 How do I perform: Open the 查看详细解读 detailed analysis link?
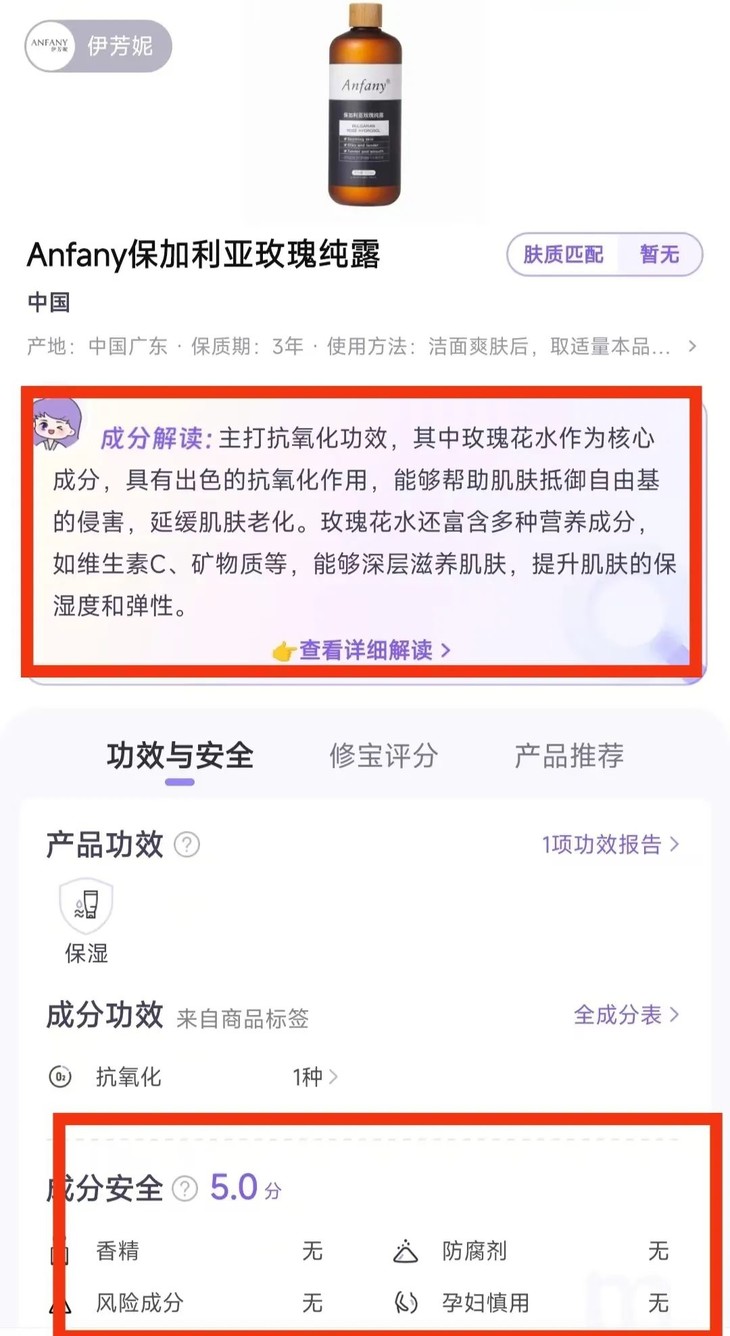pos(368,649)
